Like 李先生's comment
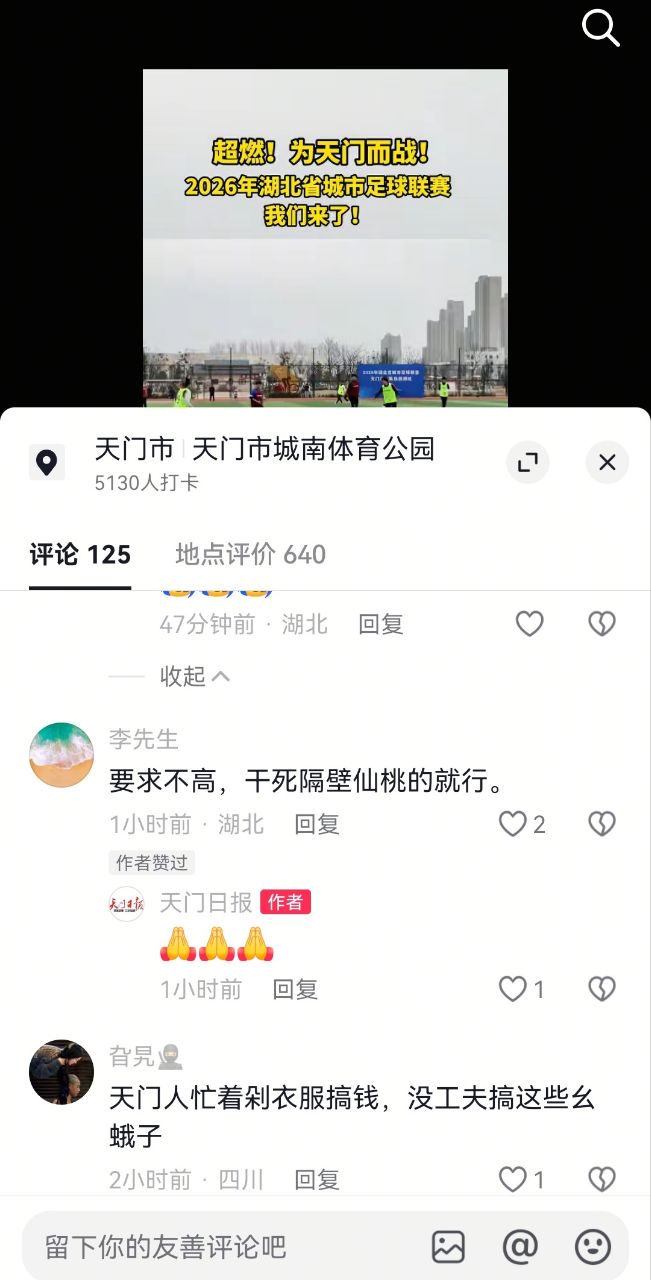Image resolution: width=651 pixels, height=1280 pixels. coord(513,824)
